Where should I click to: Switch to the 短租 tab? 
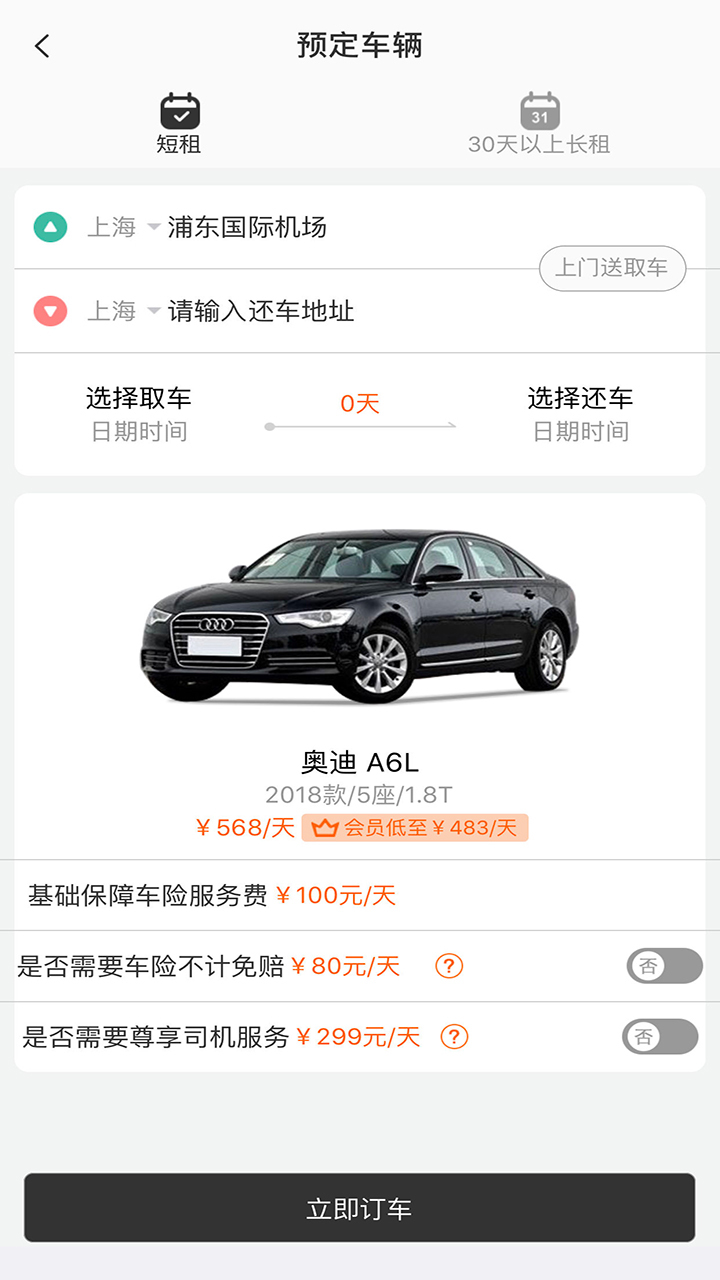180,122
